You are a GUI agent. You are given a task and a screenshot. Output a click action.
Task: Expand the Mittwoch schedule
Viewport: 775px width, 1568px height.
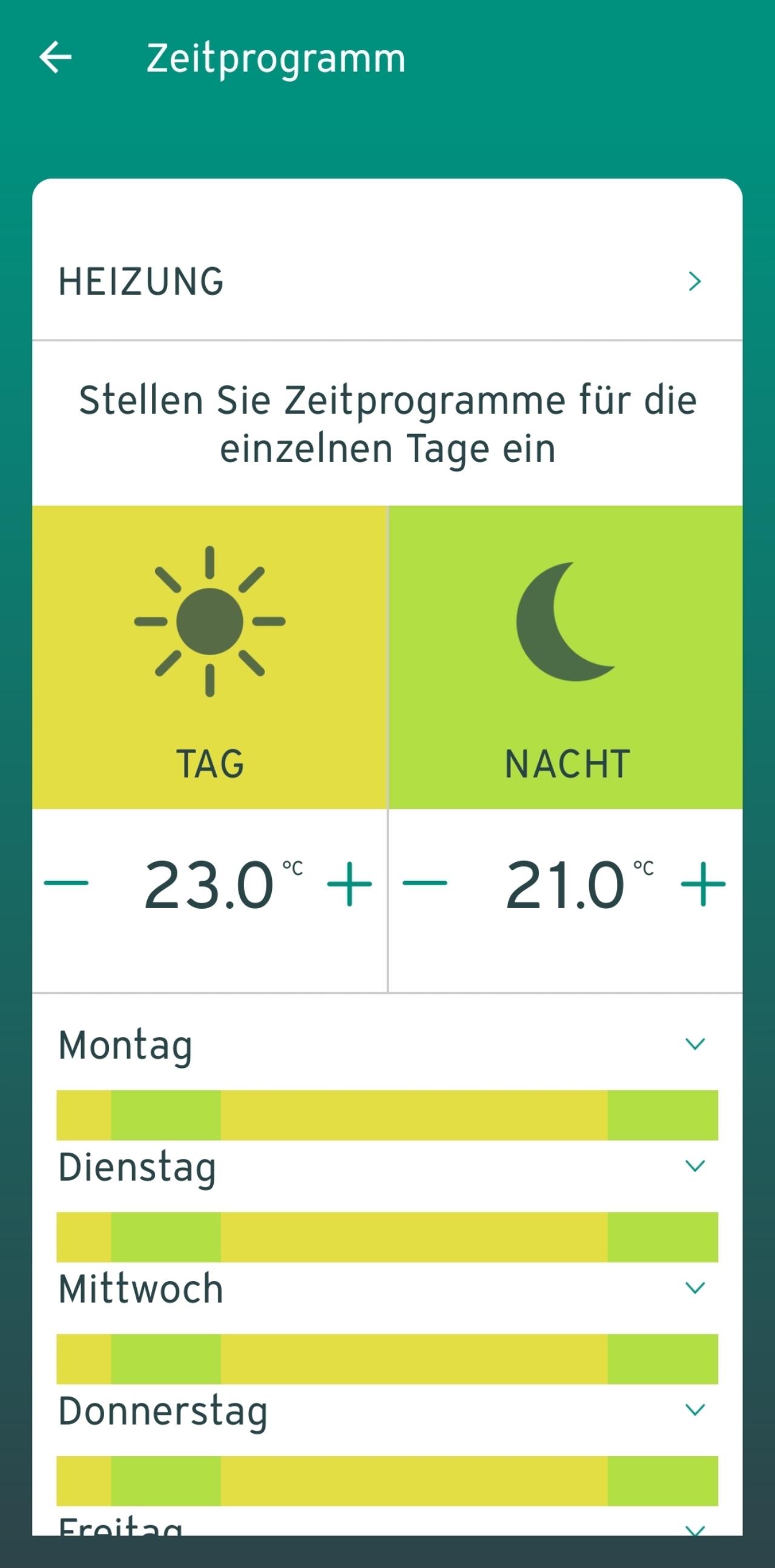coord(694,1287)
